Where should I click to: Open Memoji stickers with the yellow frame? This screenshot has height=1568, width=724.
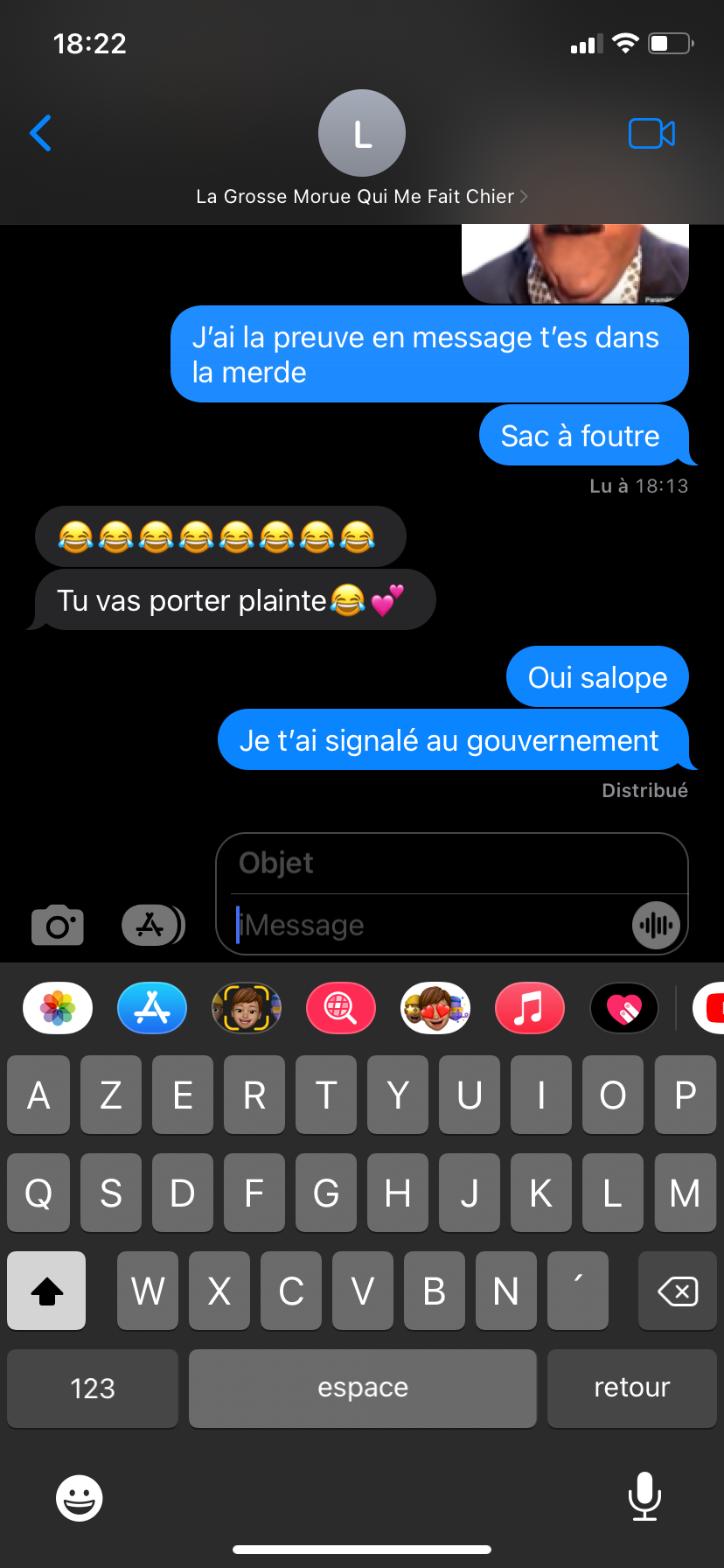point(247,1008)
